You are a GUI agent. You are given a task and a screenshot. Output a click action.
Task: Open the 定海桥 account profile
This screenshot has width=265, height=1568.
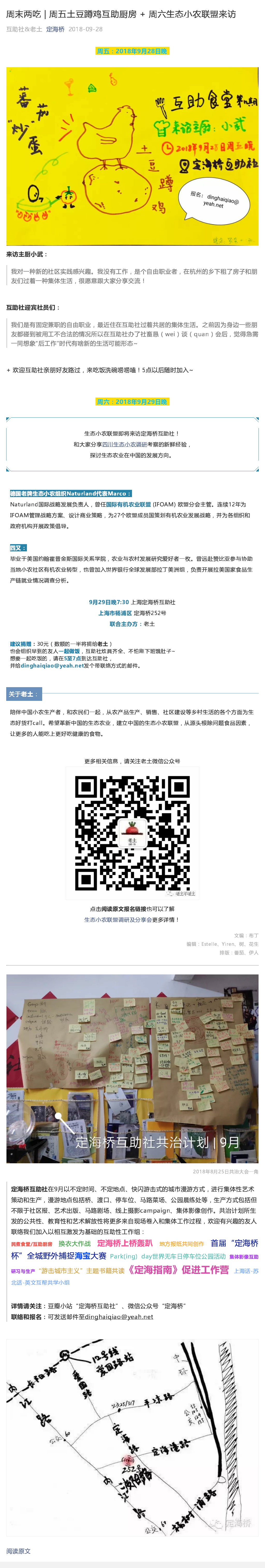point(55,29)
